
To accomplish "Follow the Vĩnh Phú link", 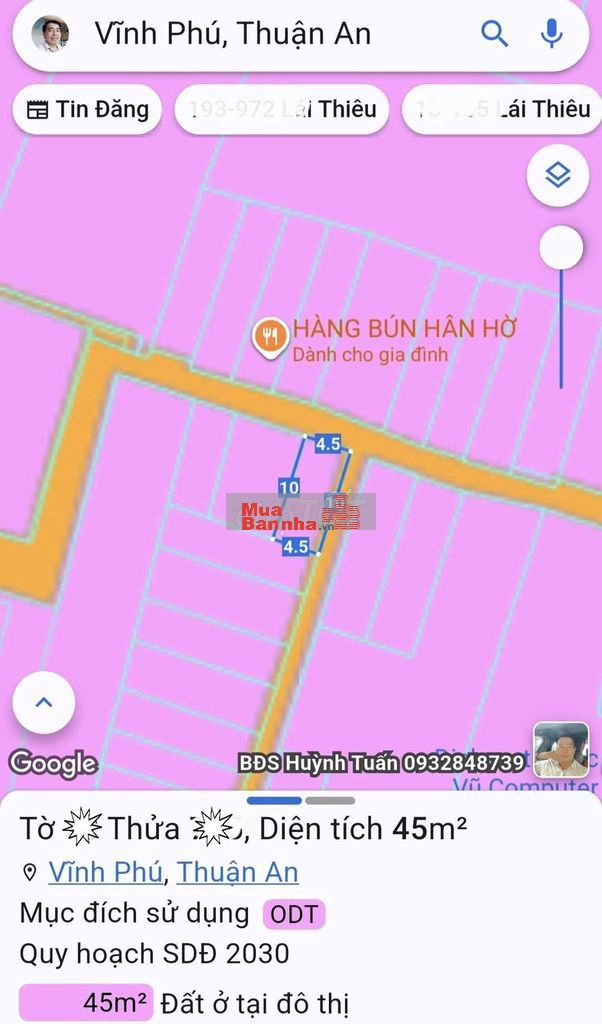I will pyautogui.click(x=105, y=872).
